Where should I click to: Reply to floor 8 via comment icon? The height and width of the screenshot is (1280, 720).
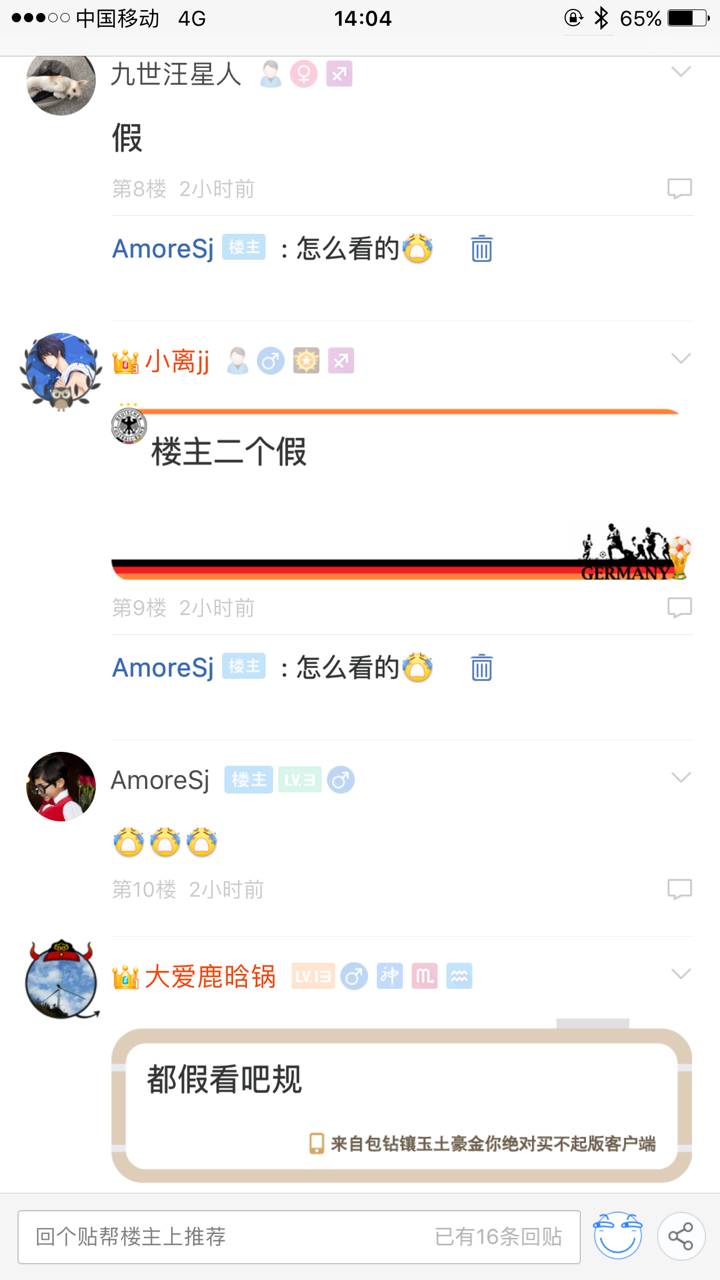(x=680, y=189)
